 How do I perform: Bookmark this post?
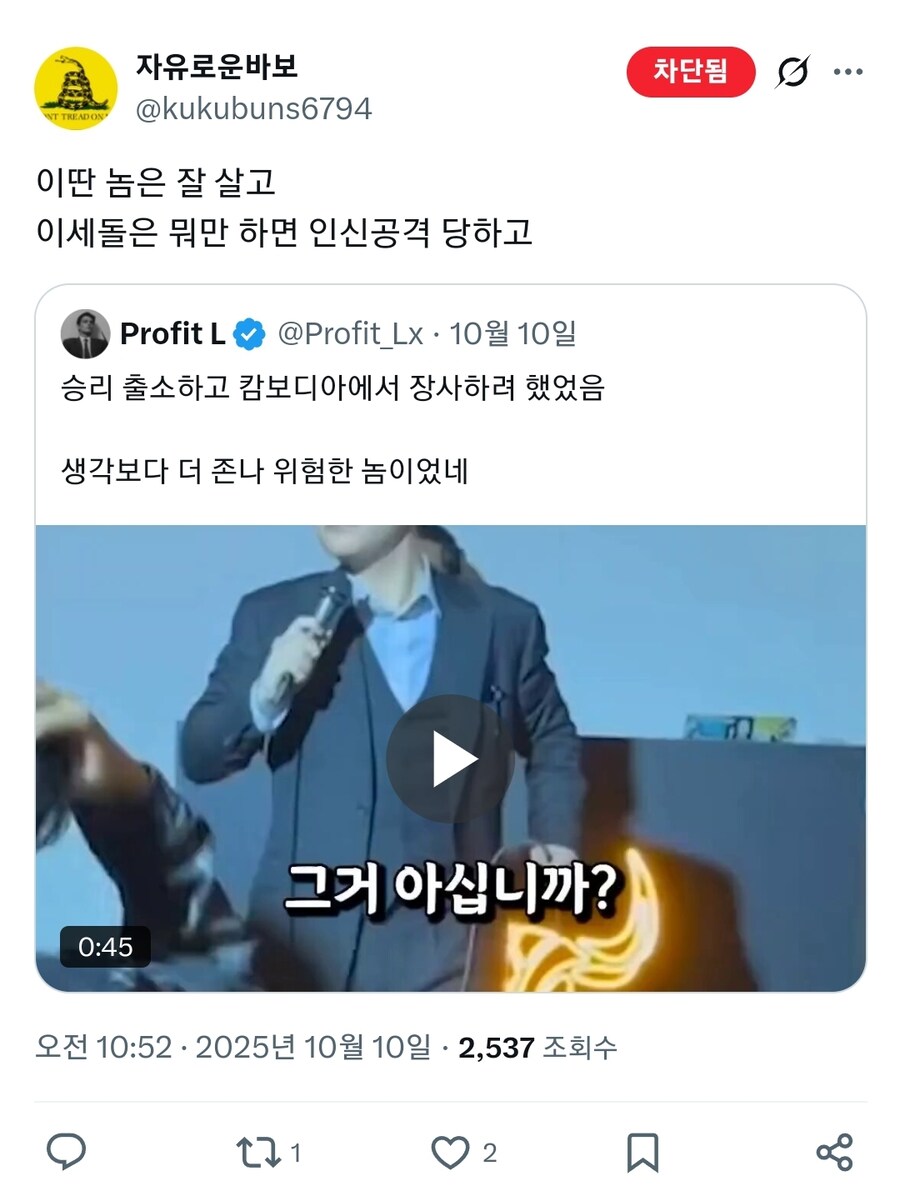642,1152
